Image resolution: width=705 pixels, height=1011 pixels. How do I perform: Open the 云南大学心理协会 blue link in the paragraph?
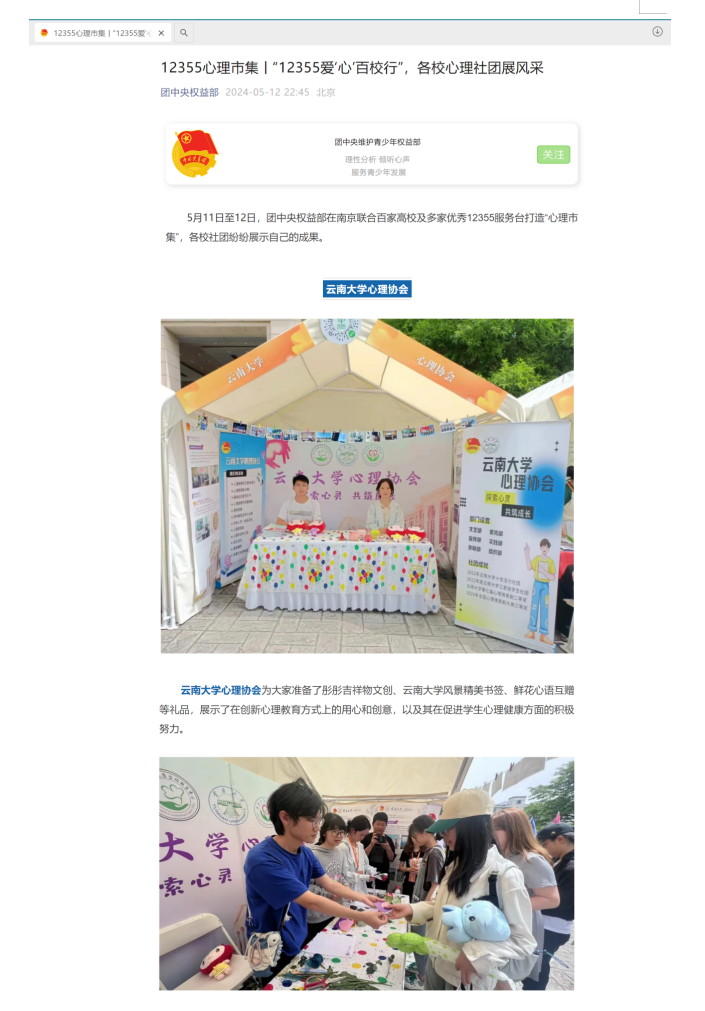pyautogui.click(x=220, y=690)
